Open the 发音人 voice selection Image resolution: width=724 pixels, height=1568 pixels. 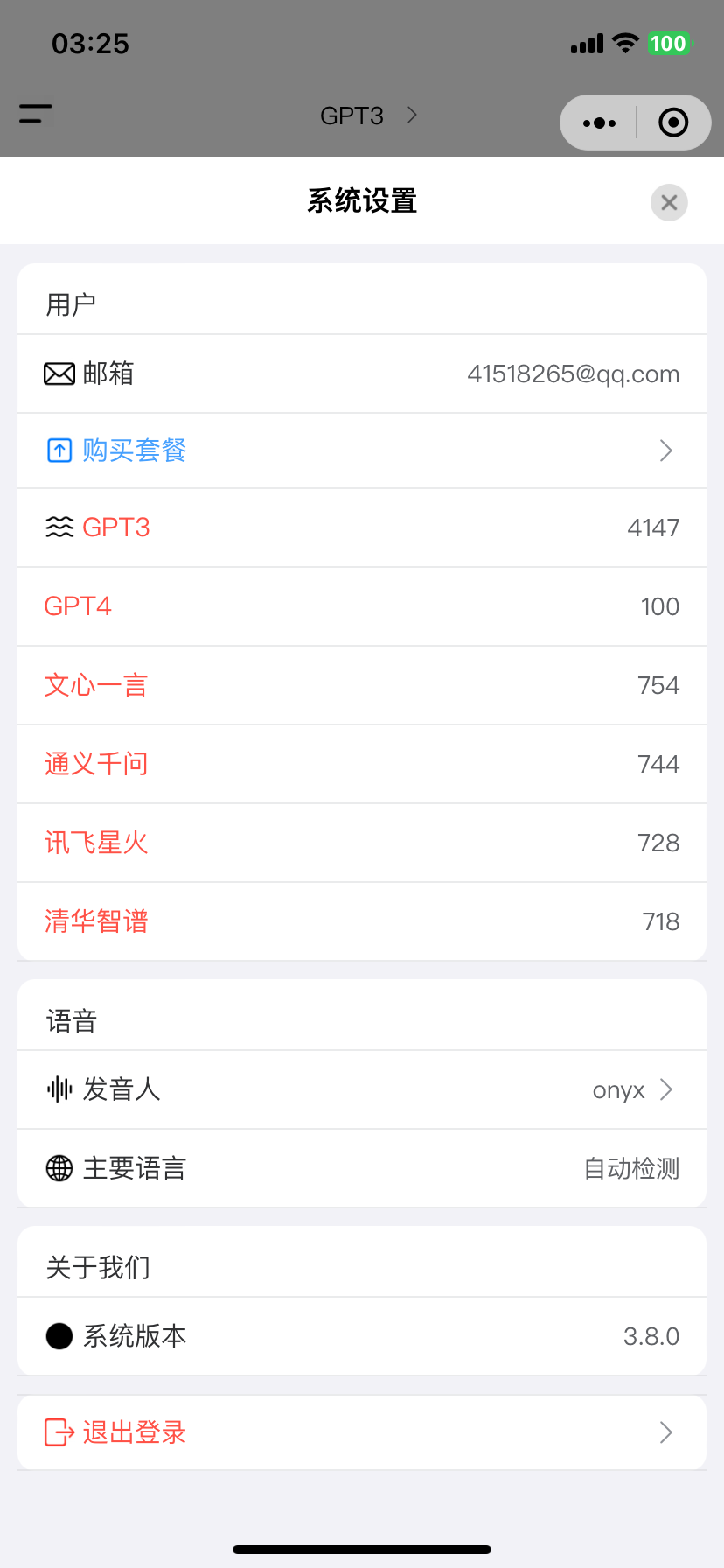coord(362,1089)
